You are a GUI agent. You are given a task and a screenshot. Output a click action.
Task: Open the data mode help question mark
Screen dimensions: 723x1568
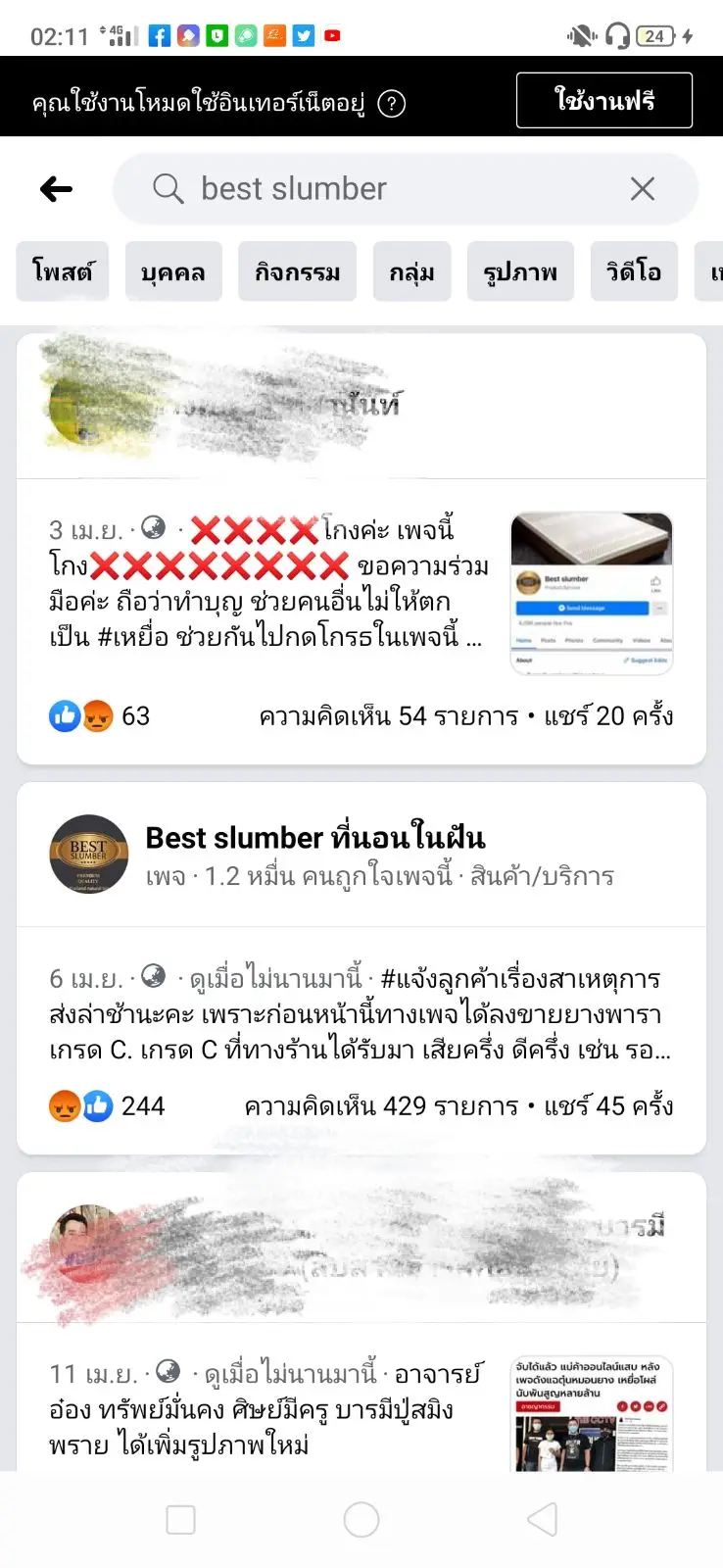(392, 104)
